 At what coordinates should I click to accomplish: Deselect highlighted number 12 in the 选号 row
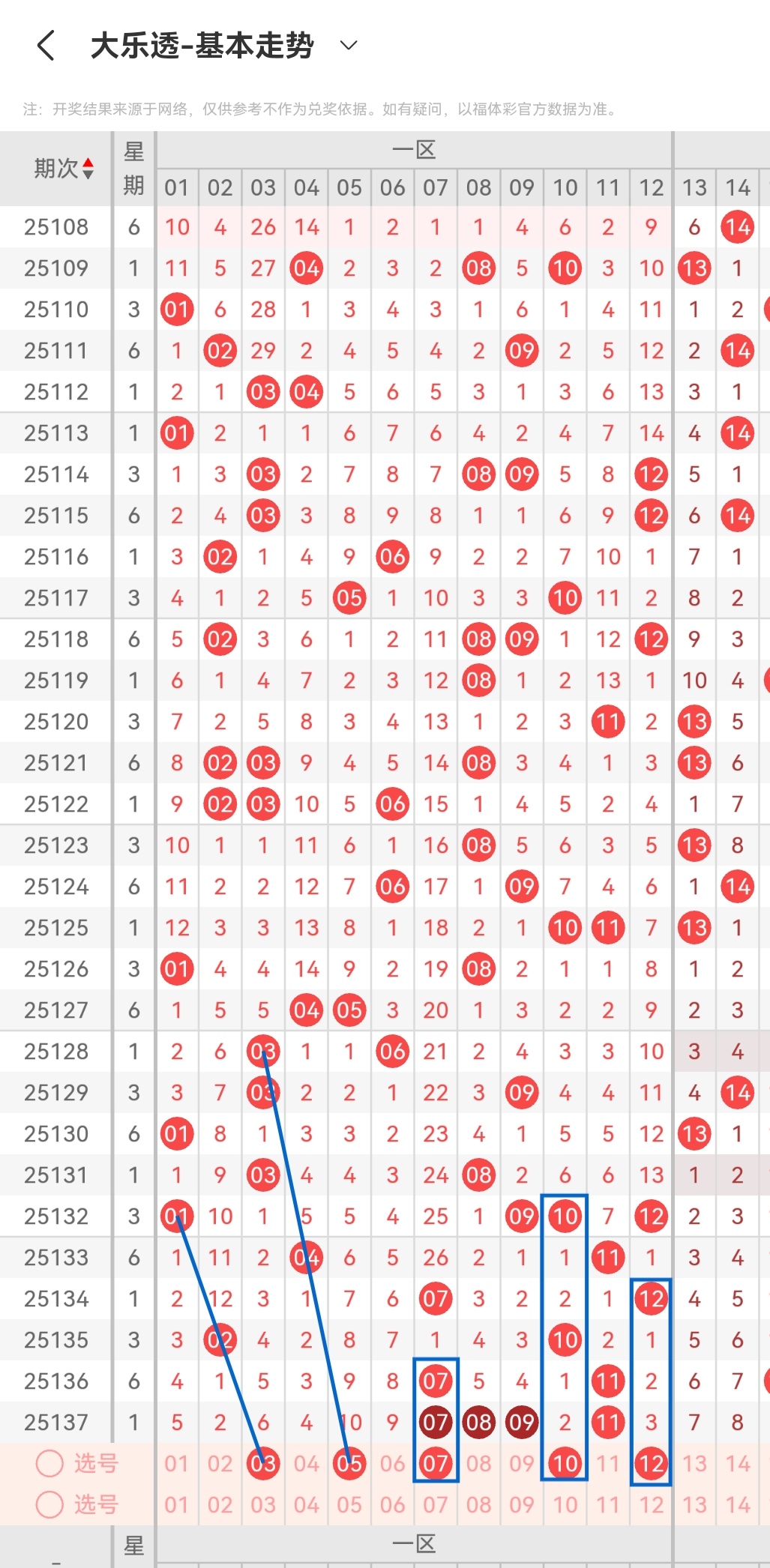tap(651, 1463)
